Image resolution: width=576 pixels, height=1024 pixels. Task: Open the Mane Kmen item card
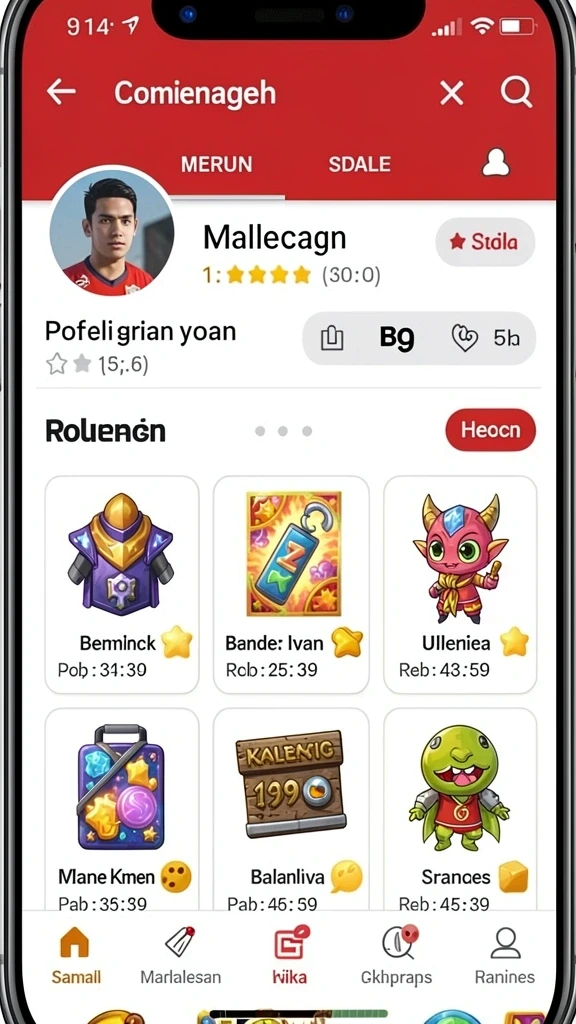[x=121, y=810]
